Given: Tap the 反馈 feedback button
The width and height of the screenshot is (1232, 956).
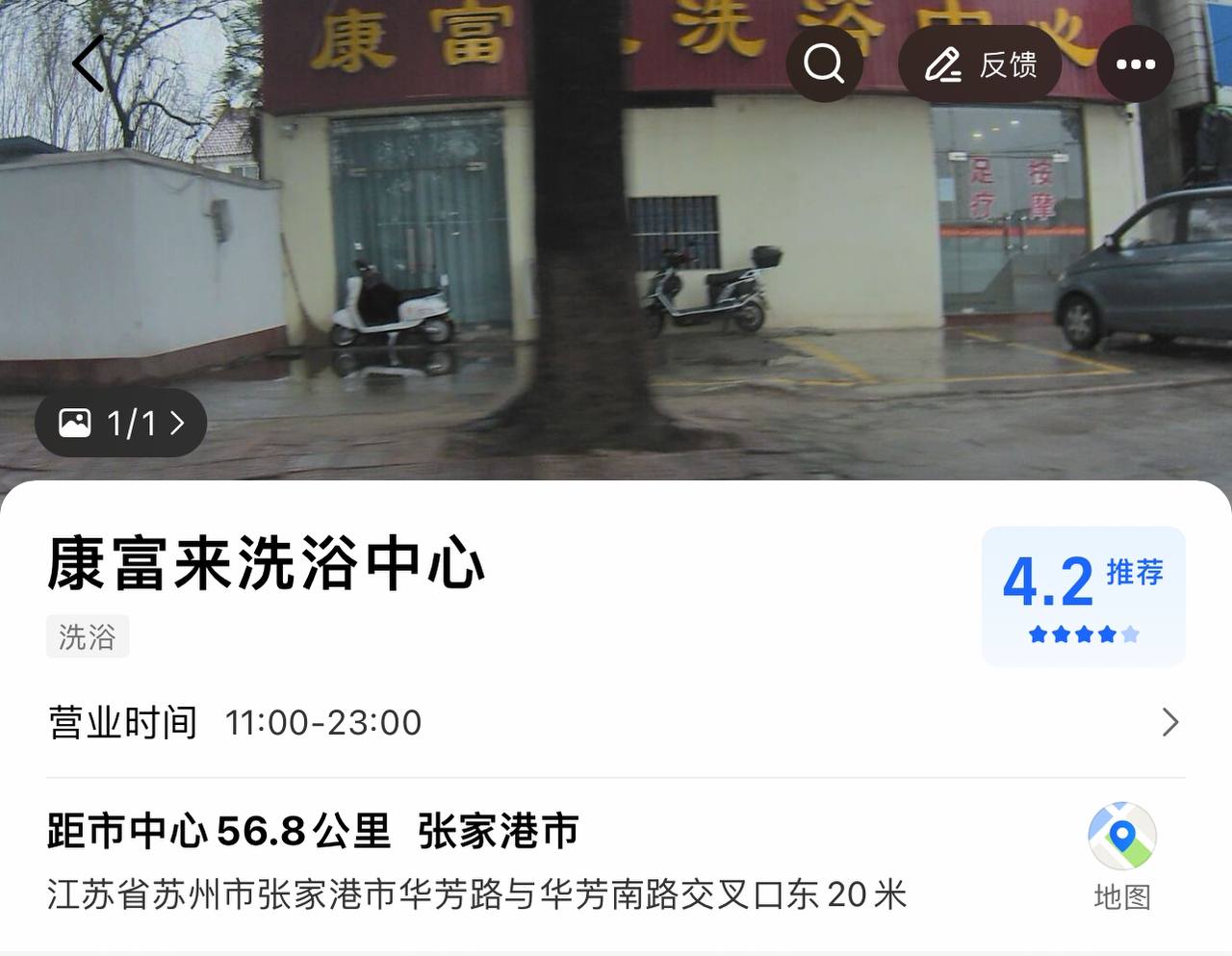Looking at the screenshot, I should click(980, 65).
